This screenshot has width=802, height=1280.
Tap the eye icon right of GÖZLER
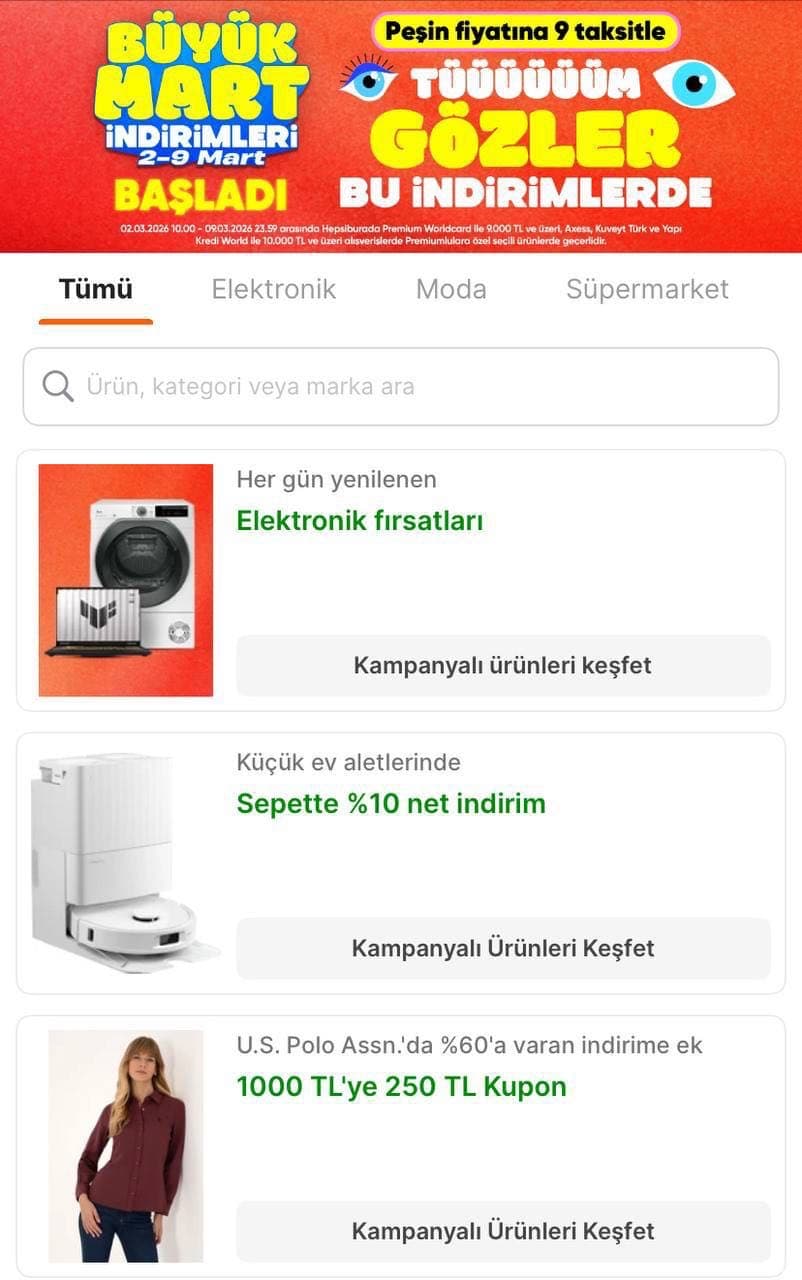coord(695,83)
